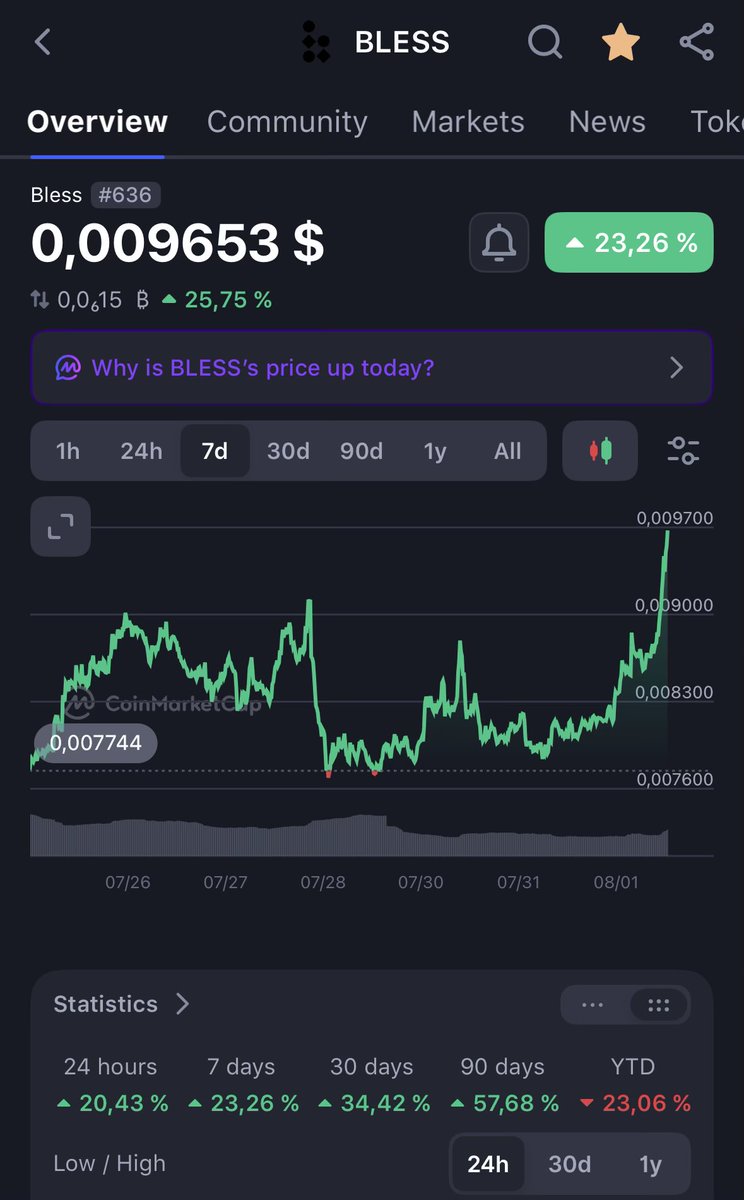
Task: Go back using the top-left arrow
Action: click(42, 42)
